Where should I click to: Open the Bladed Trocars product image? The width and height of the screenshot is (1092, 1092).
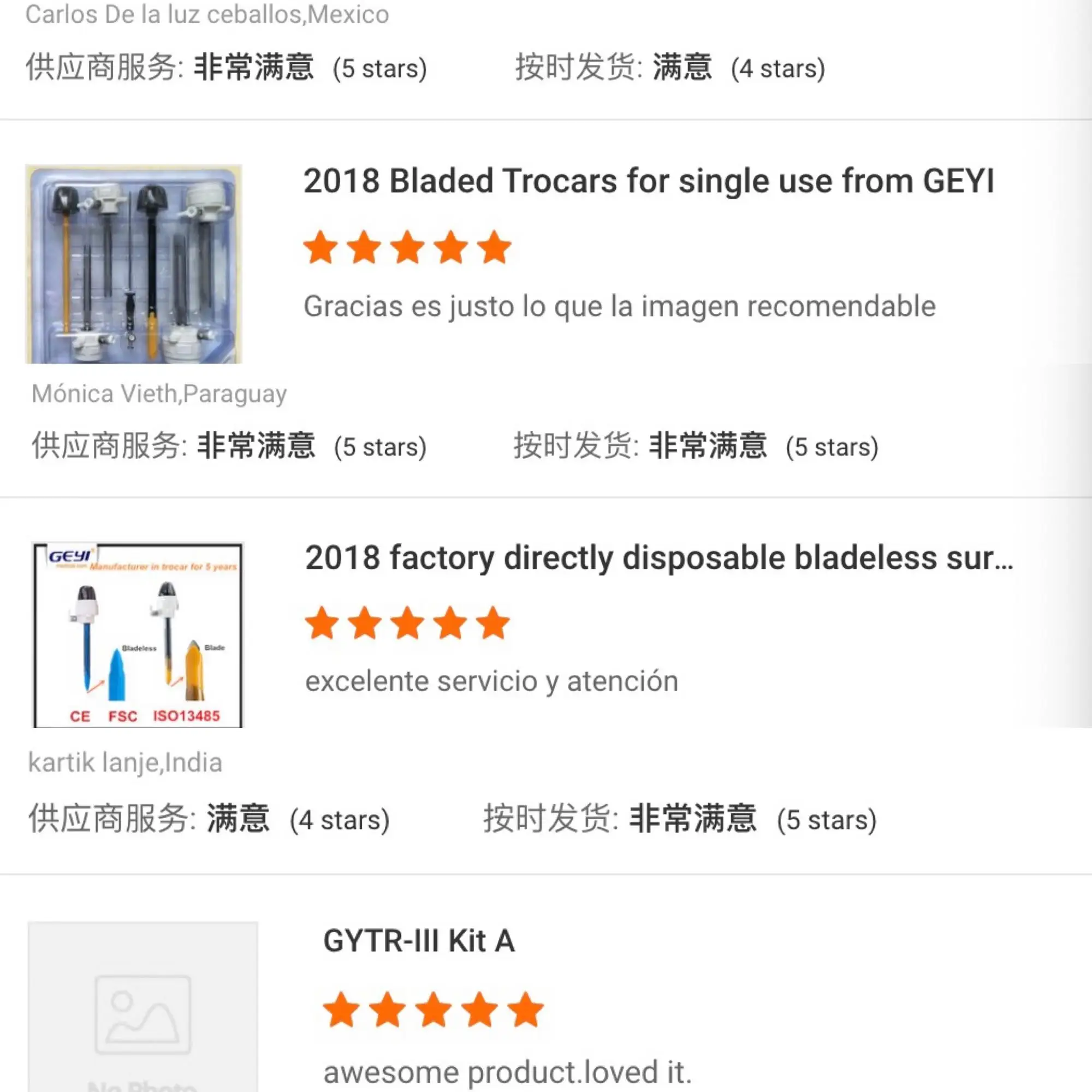134,264
